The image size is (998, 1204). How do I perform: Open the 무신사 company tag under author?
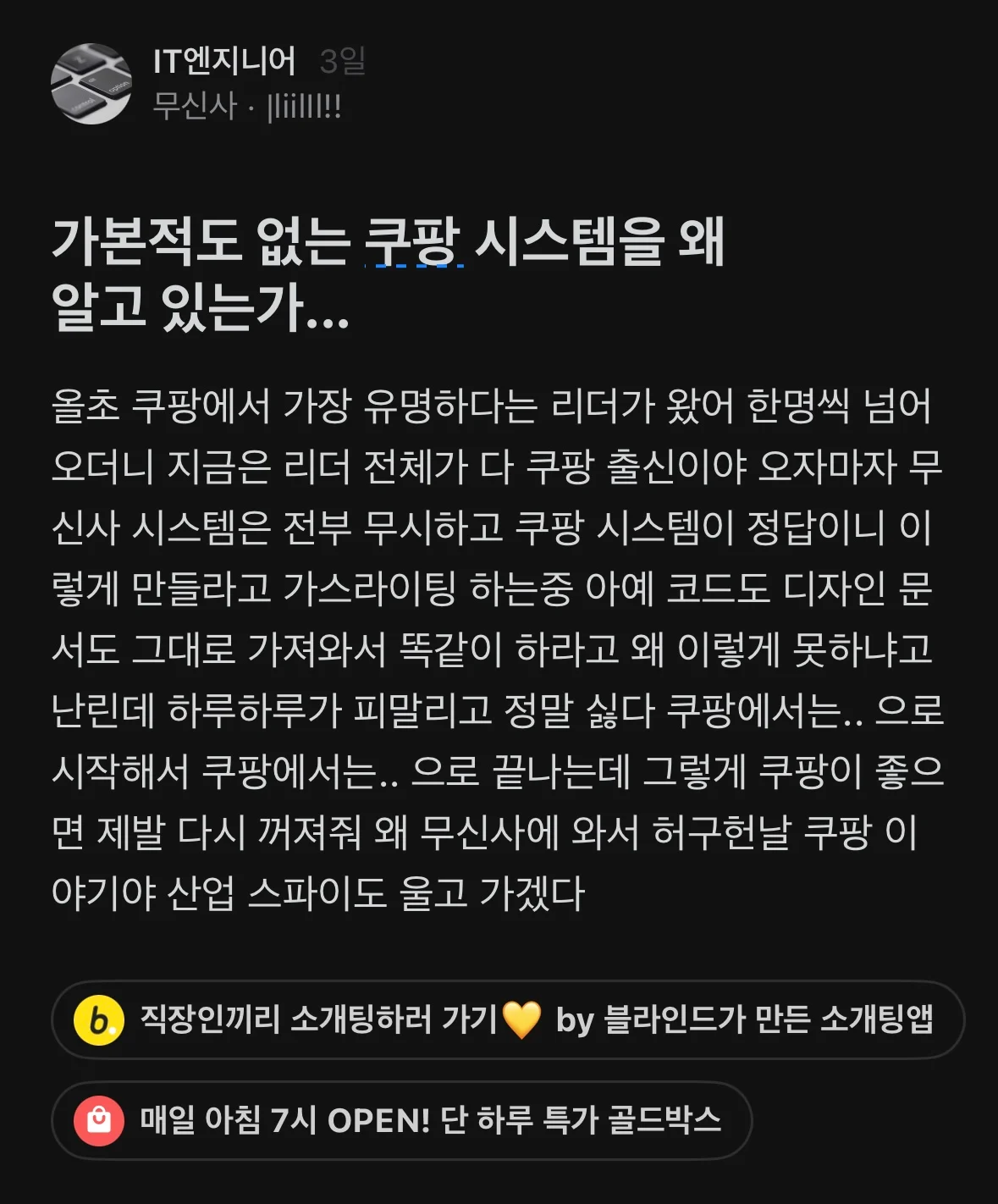(x=196, y=108)
